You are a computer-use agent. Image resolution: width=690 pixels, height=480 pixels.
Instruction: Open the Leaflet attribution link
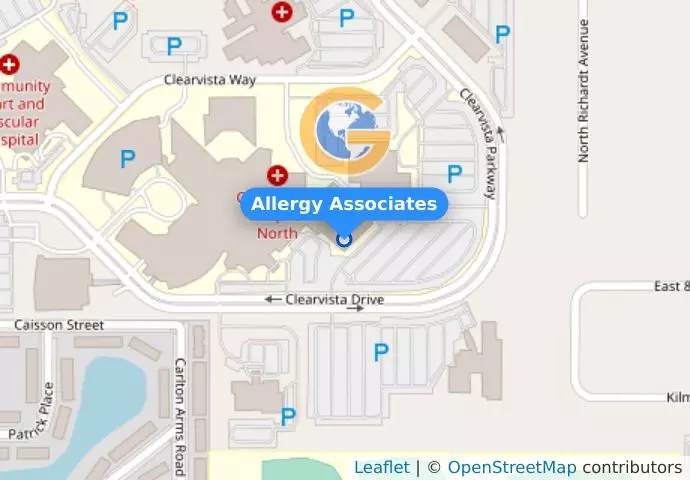click(x=381, y=467)
